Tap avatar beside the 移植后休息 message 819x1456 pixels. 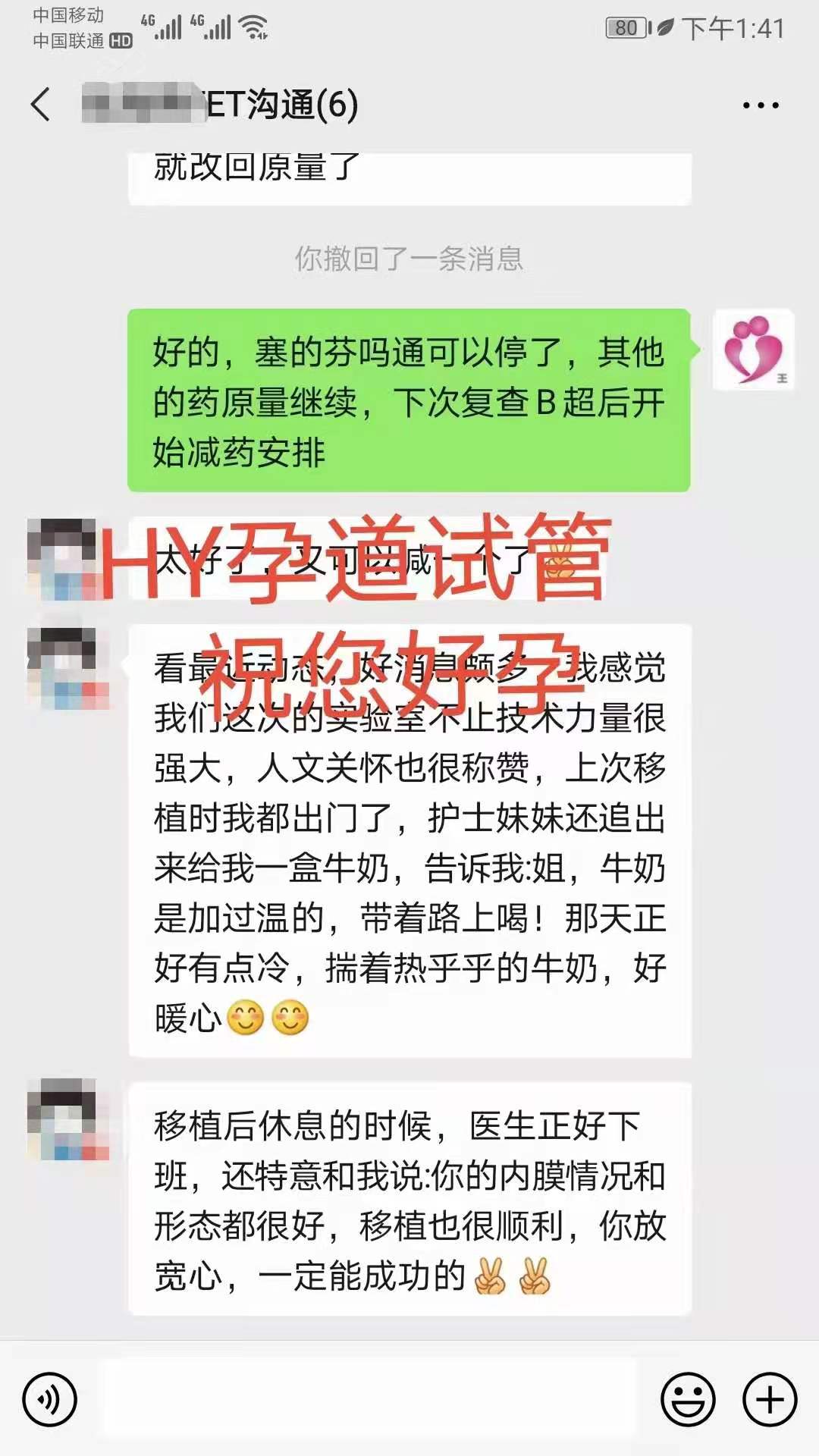[x=67, y=1119]
